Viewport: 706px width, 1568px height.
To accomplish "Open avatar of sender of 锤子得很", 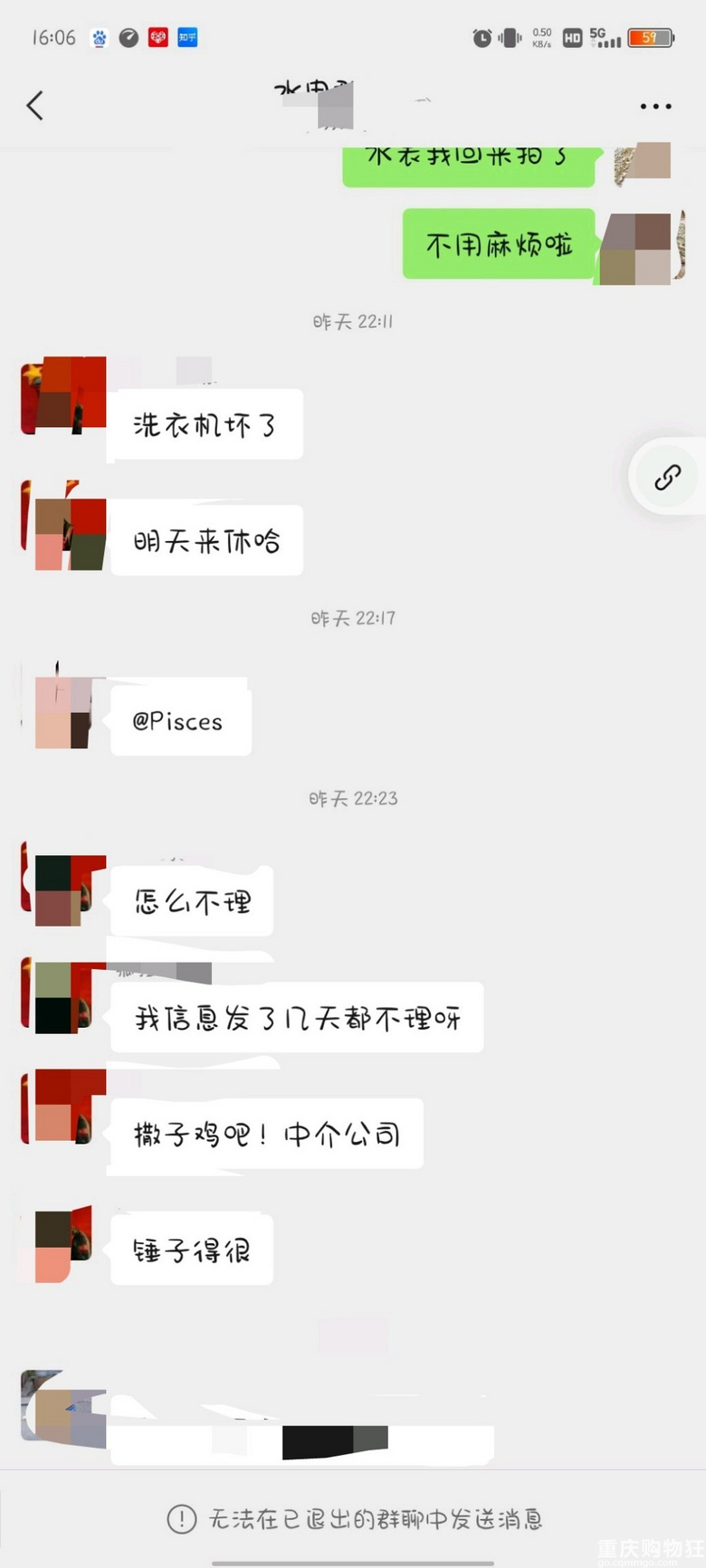I will (x=64, y=1245).
